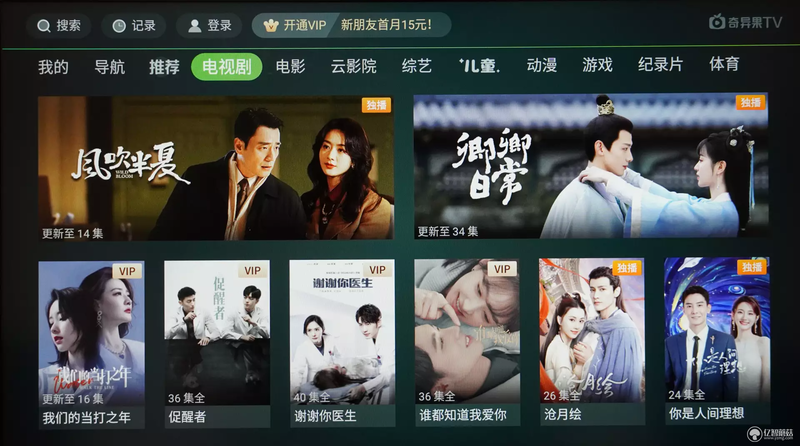Switch to the 导航 tab
This screenshot has width=800, height=446.
(x=109, y=67)
